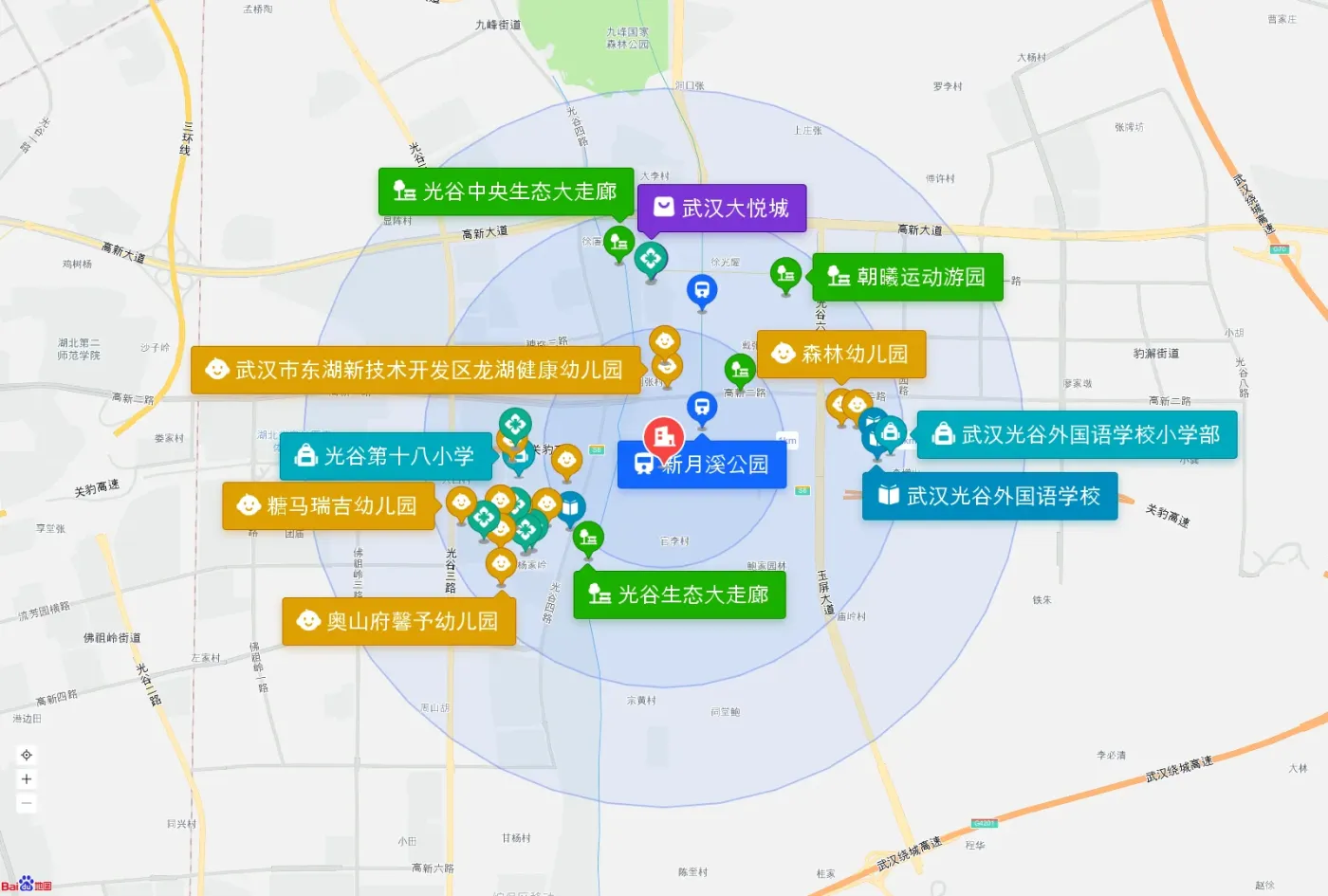The height and width of the screenshot is (896, 1328).
Task: Select the 新月溪公园 station label
Action: [x=702, y=465]
